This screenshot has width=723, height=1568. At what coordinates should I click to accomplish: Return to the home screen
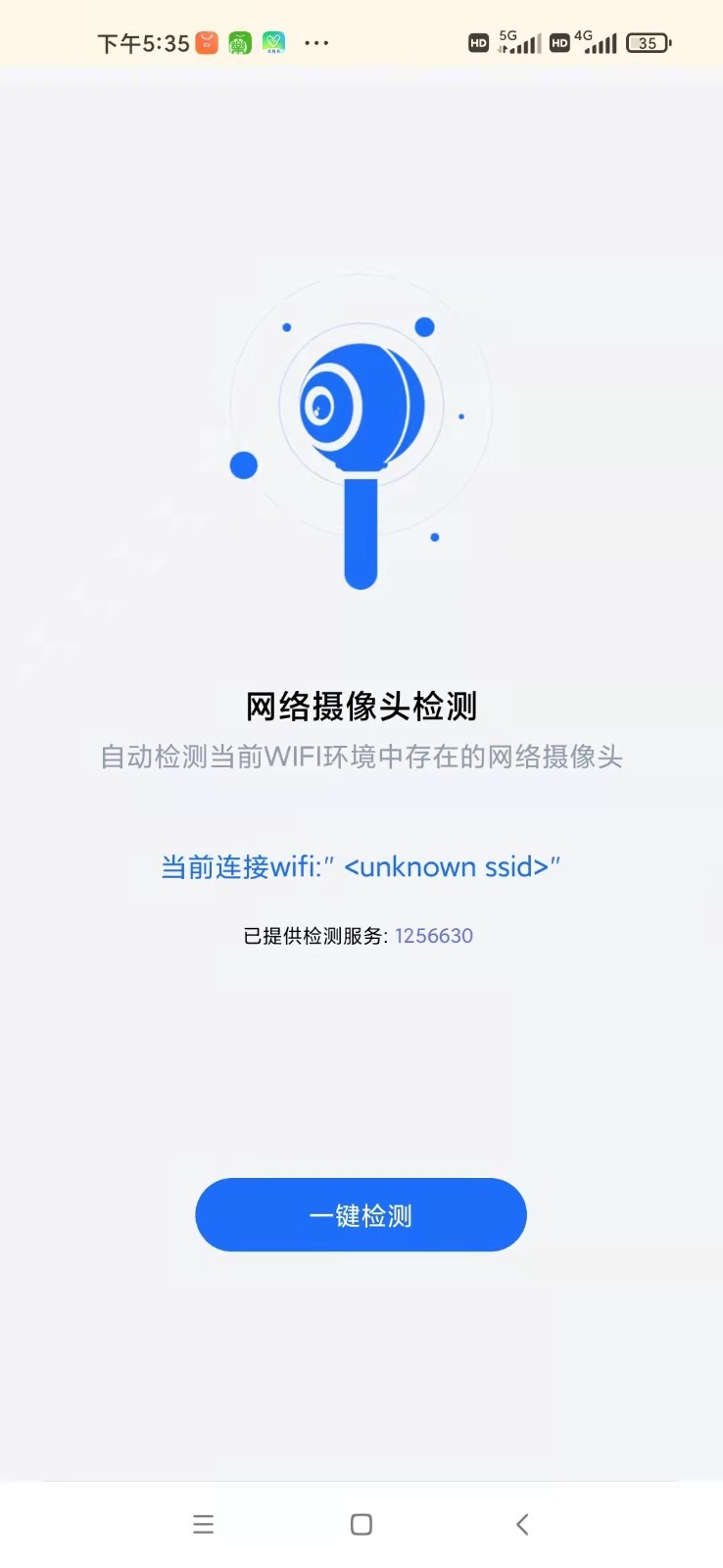[x=361, y=1524]
